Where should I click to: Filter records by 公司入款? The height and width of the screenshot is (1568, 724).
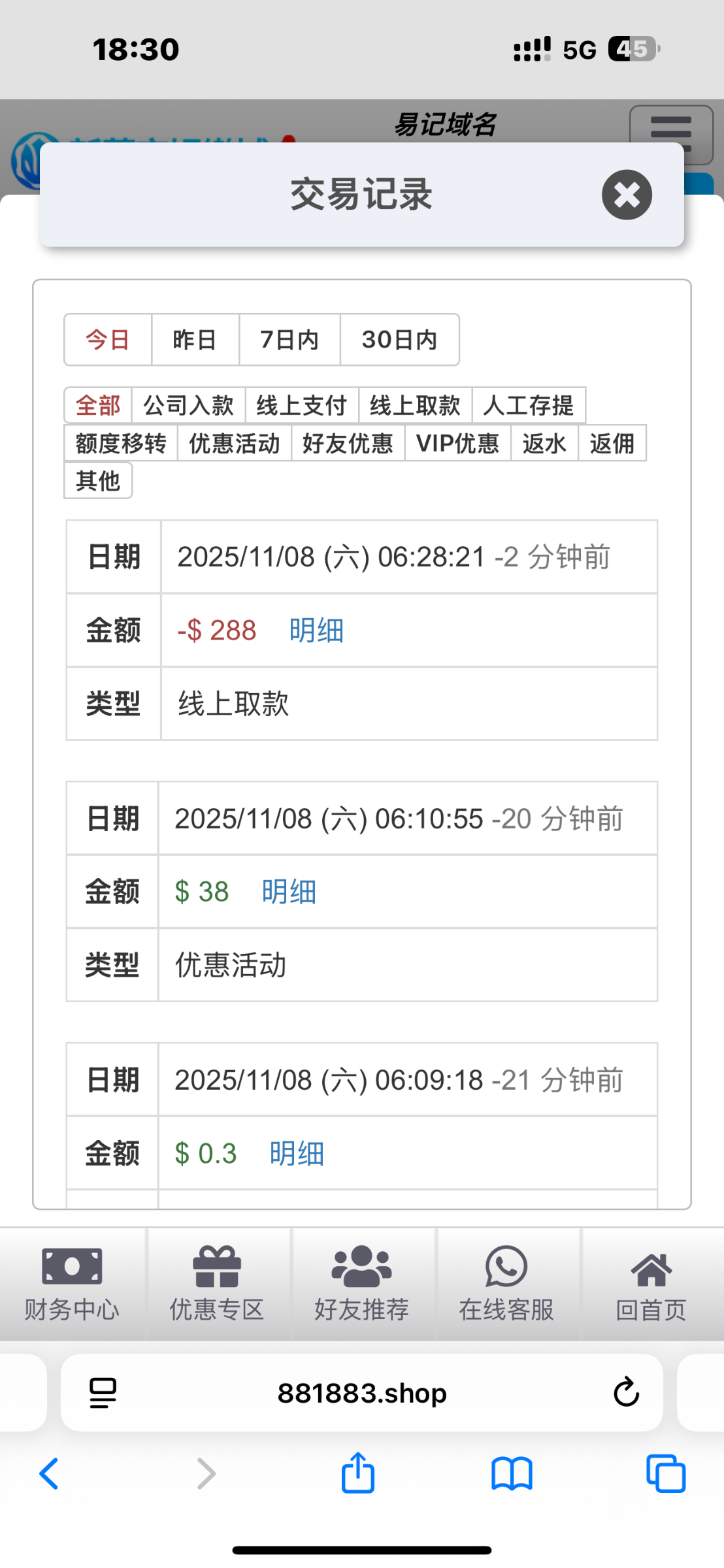click(x=188, y=406)
